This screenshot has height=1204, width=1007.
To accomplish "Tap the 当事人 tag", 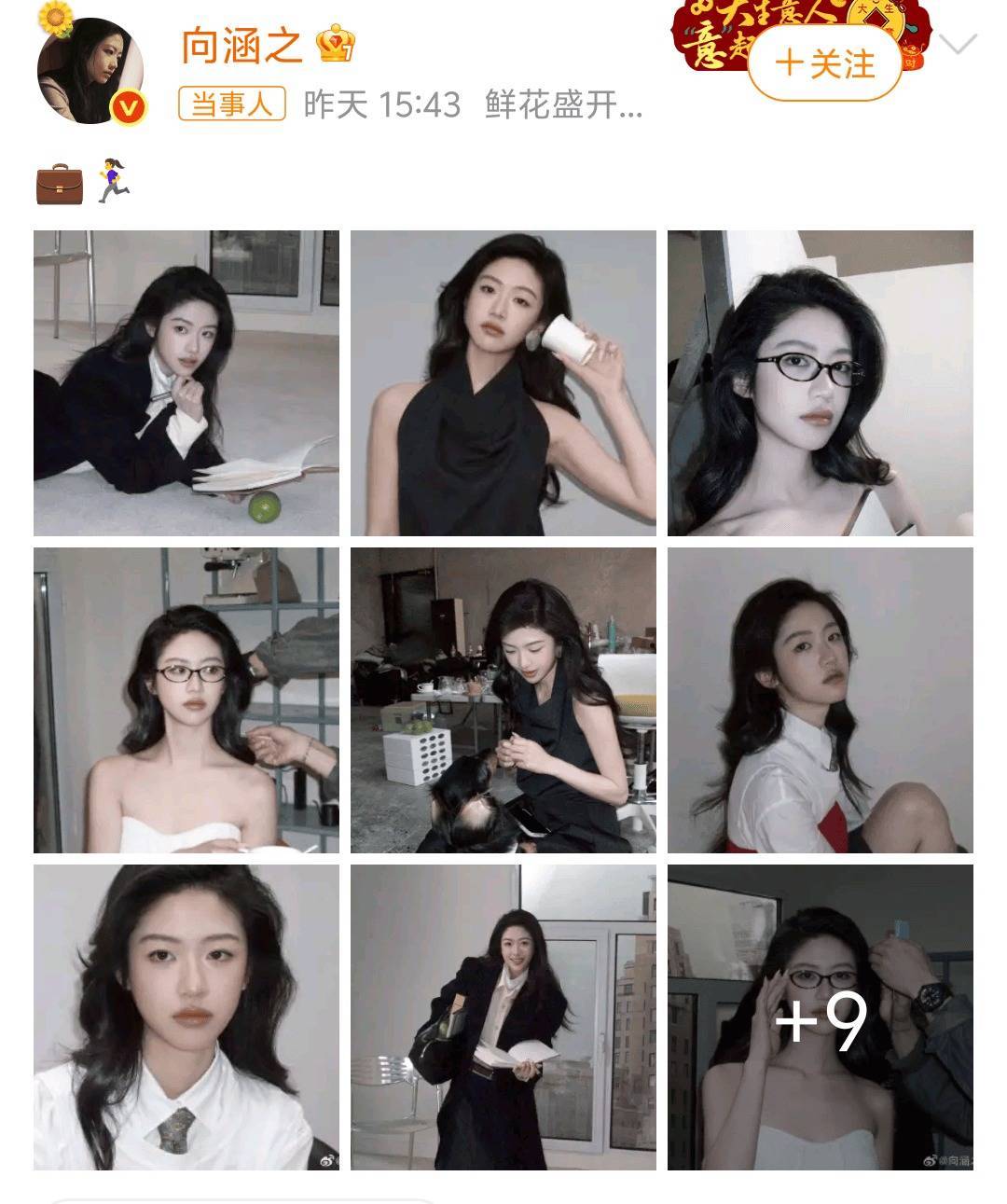I will pos(231,104).
